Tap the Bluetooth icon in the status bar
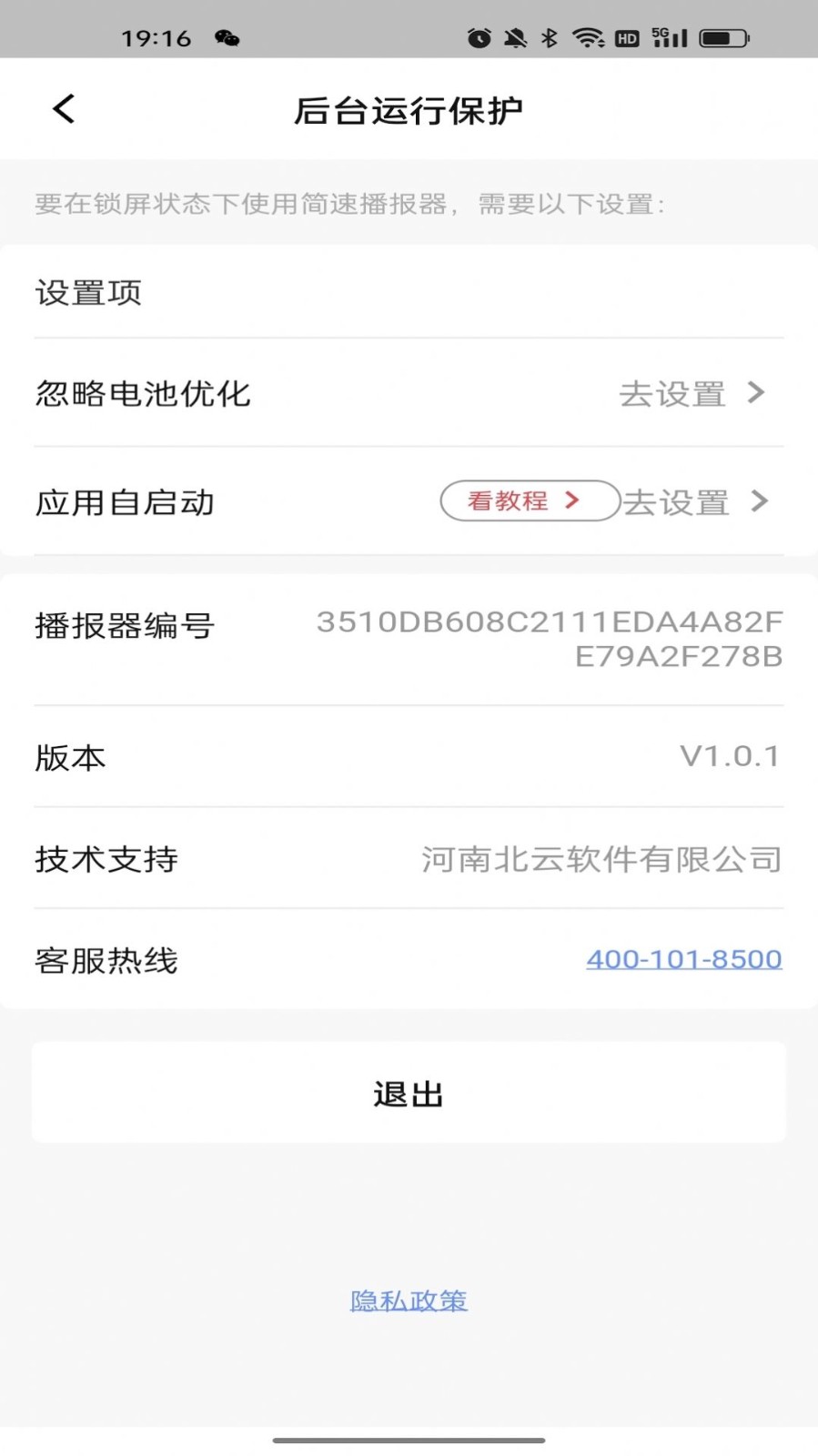The image size is (818, 1456). click(x=550, y=37)
